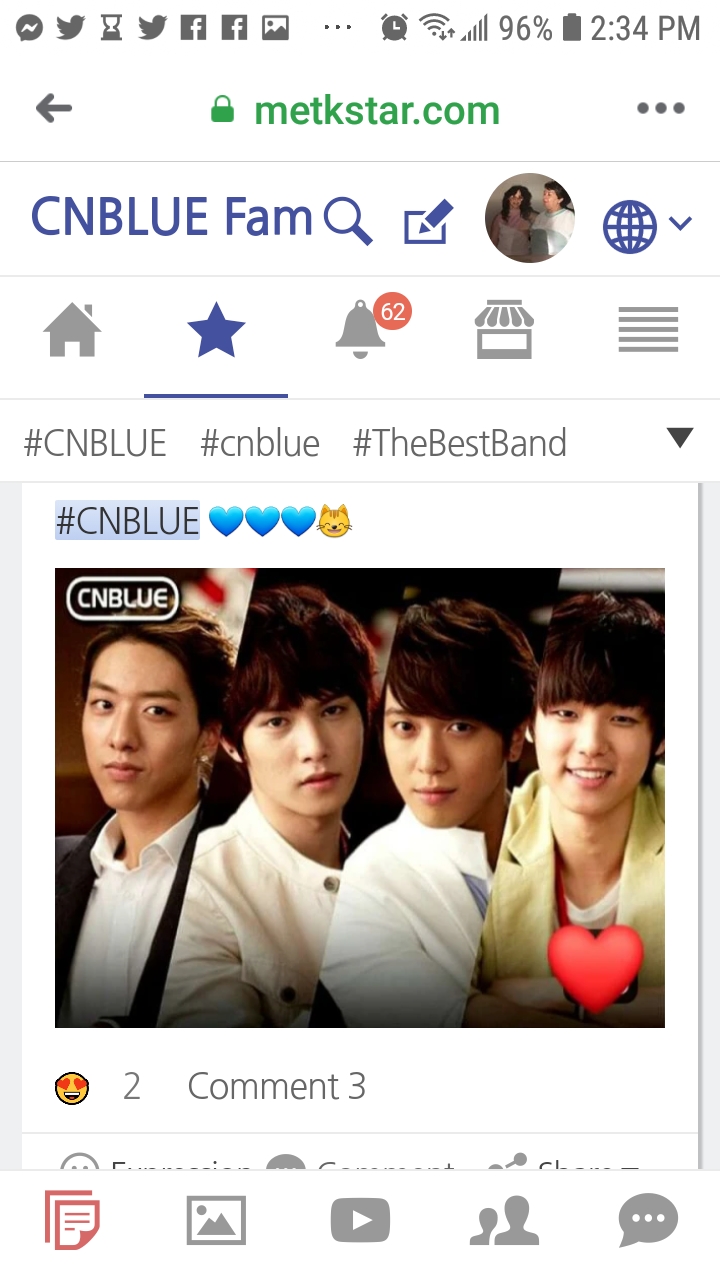The image size is (720, 1280).
Task: Compose a new post
Action: click(x=428, y=221)
